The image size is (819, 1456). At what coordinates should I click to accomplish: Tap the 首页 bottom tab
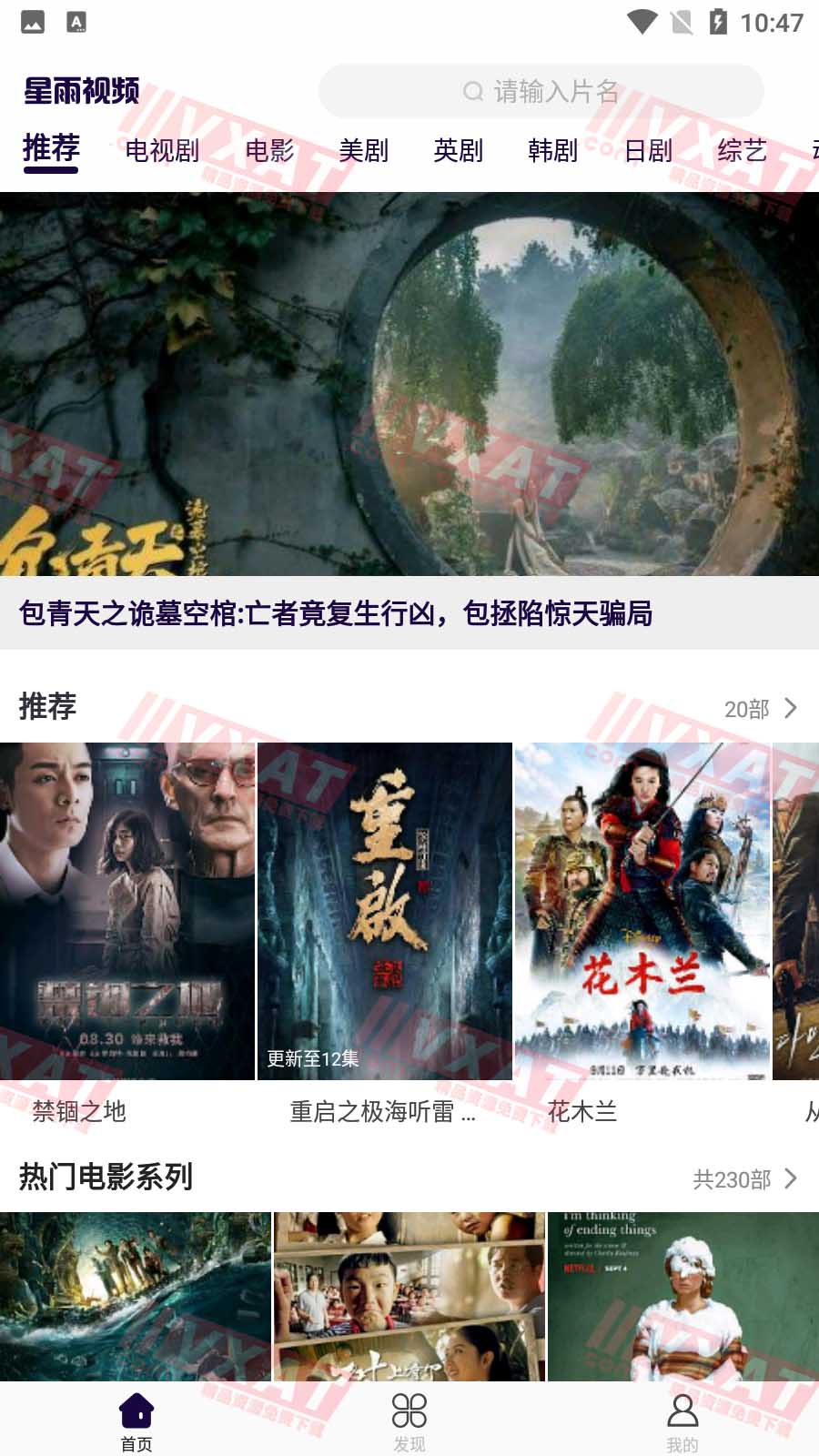tap(136, 1421)
